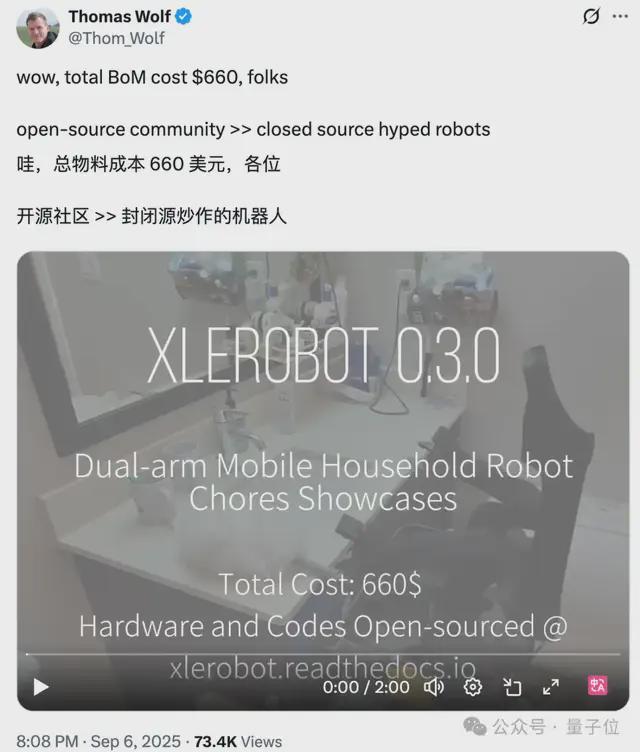Seek along the video progress bar
Image resolution: width=640 pixels, height=752 pixels.
[x=320, y=655]
